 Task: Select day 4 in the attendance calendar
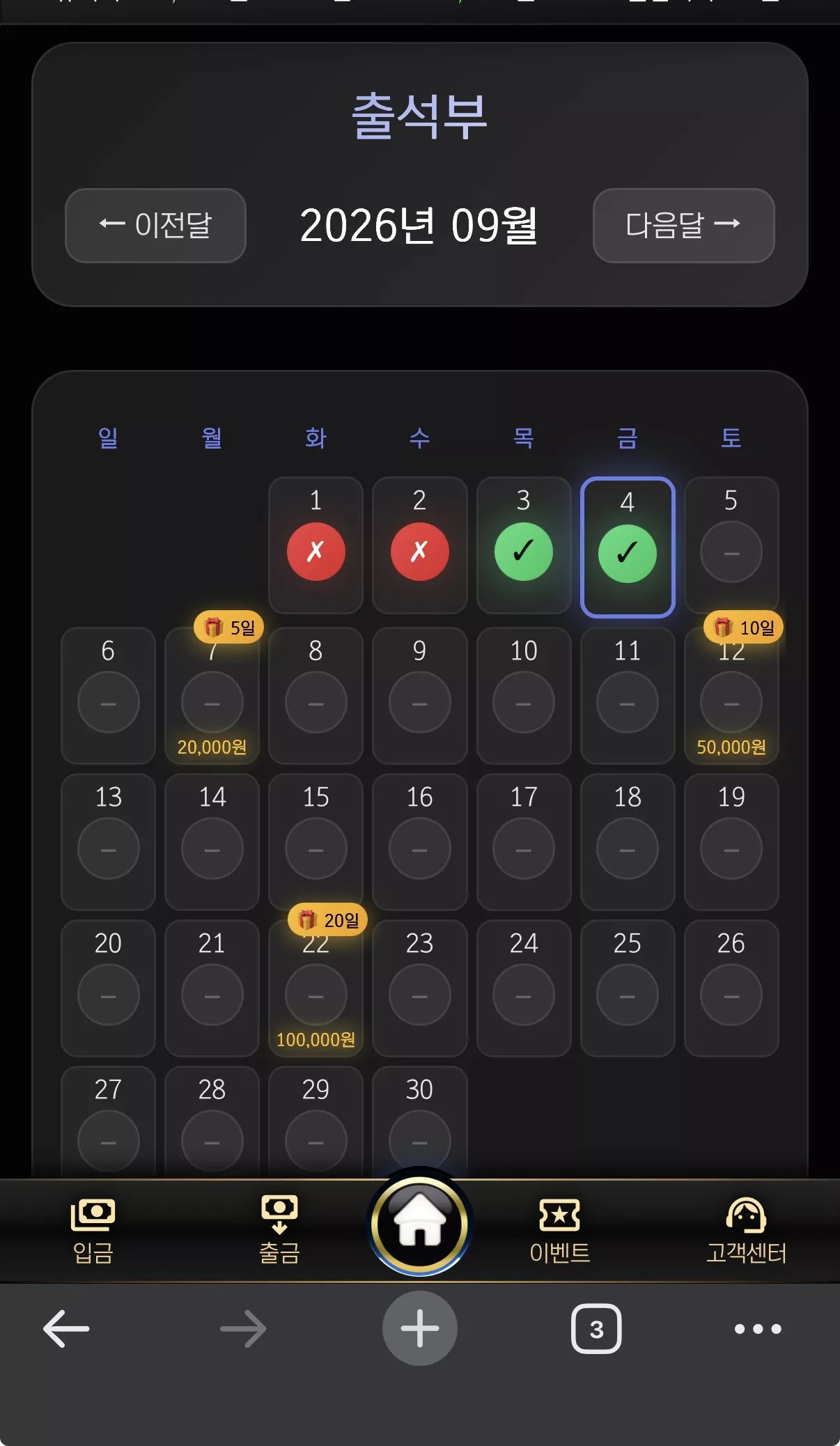click(628, 547)
